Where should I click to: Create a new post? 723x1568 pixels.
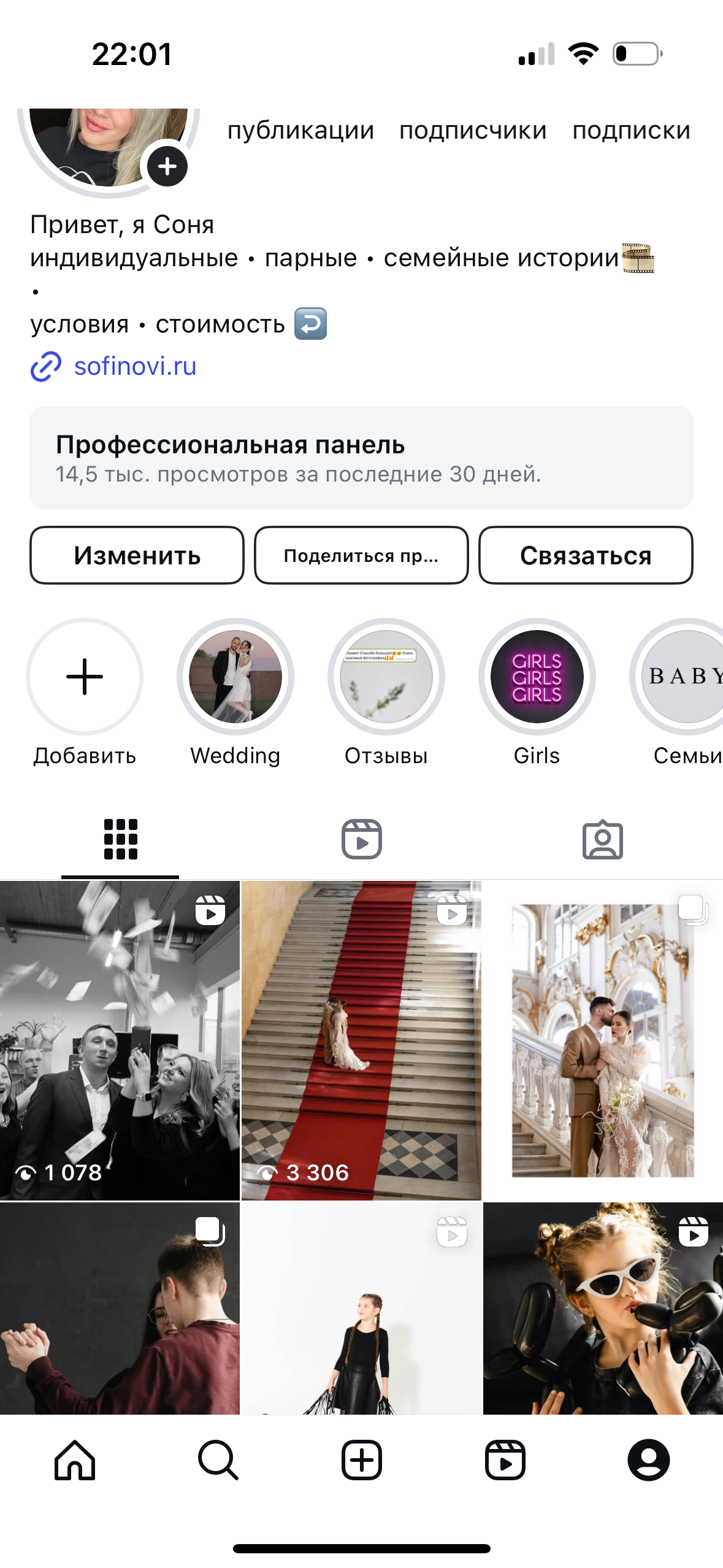(x=361, y=1460)
